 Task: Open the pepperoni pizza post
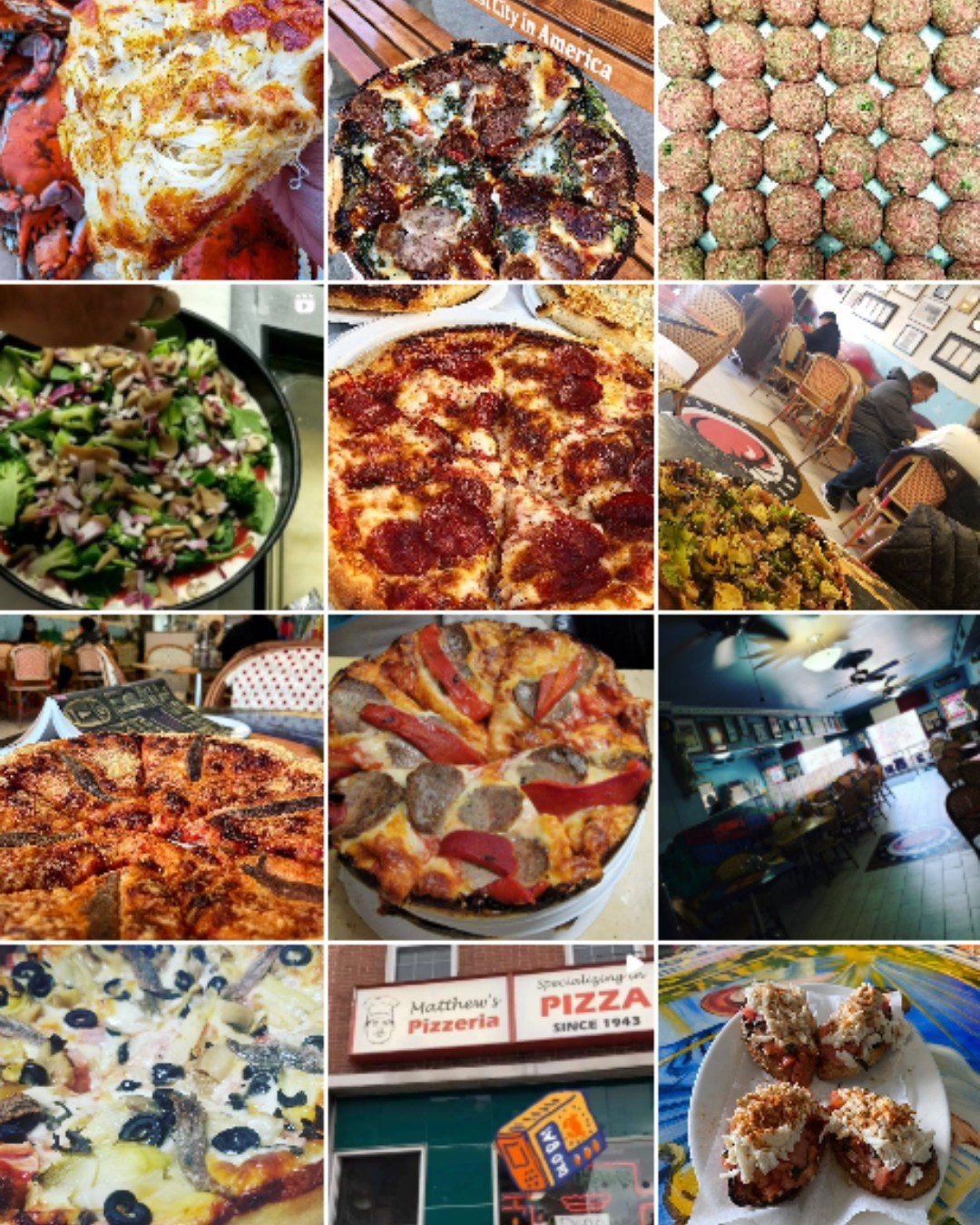point(490,446)
